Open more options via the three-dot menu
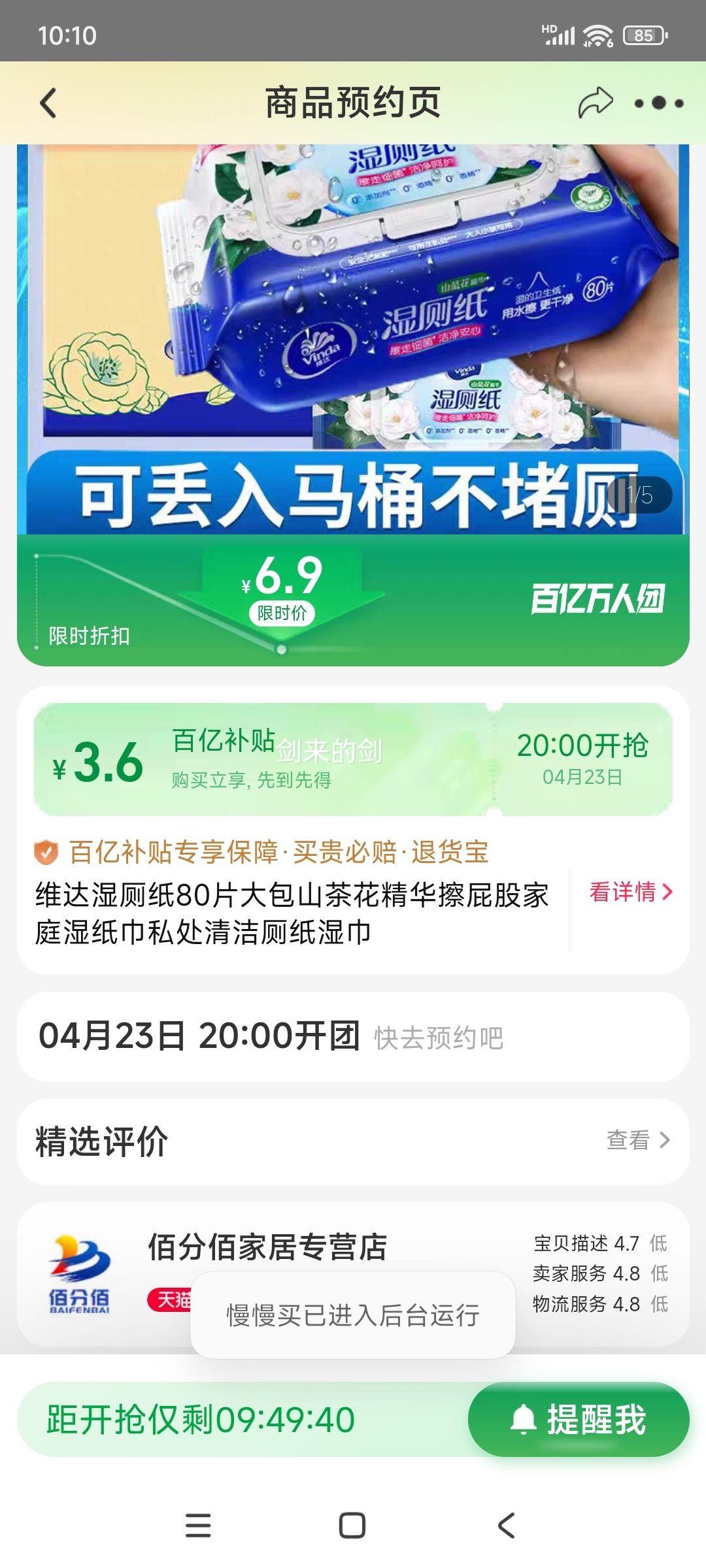This screenshot has height=1568, width=706. coord(658,101)
